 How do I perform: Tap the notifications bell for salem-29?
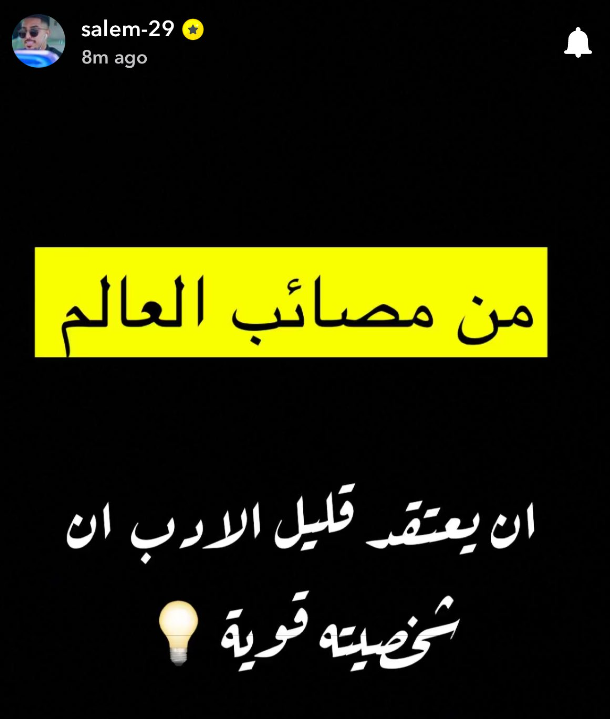coord(578,42)
